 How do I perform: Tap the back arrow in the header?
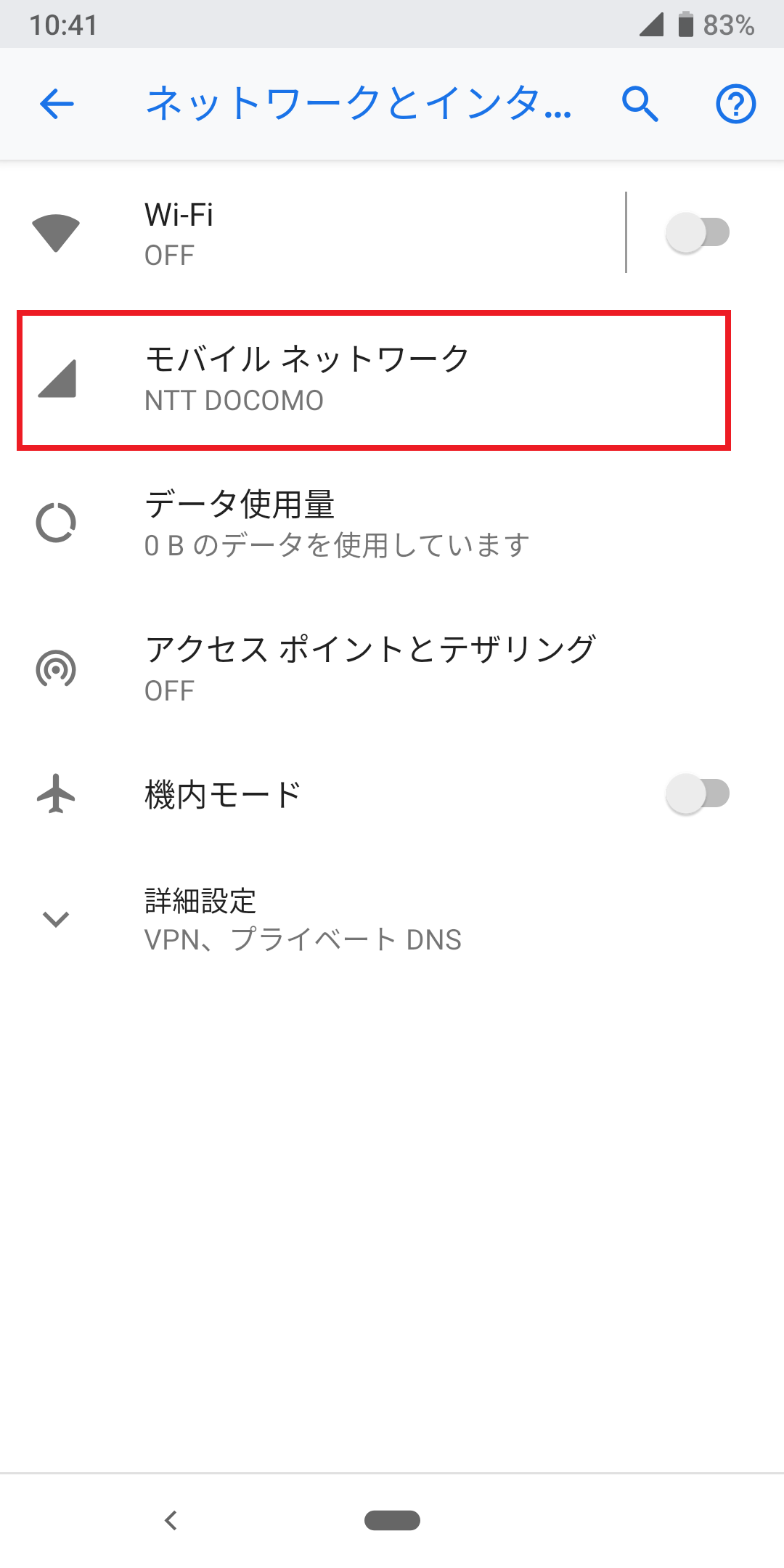coord(55,105)
